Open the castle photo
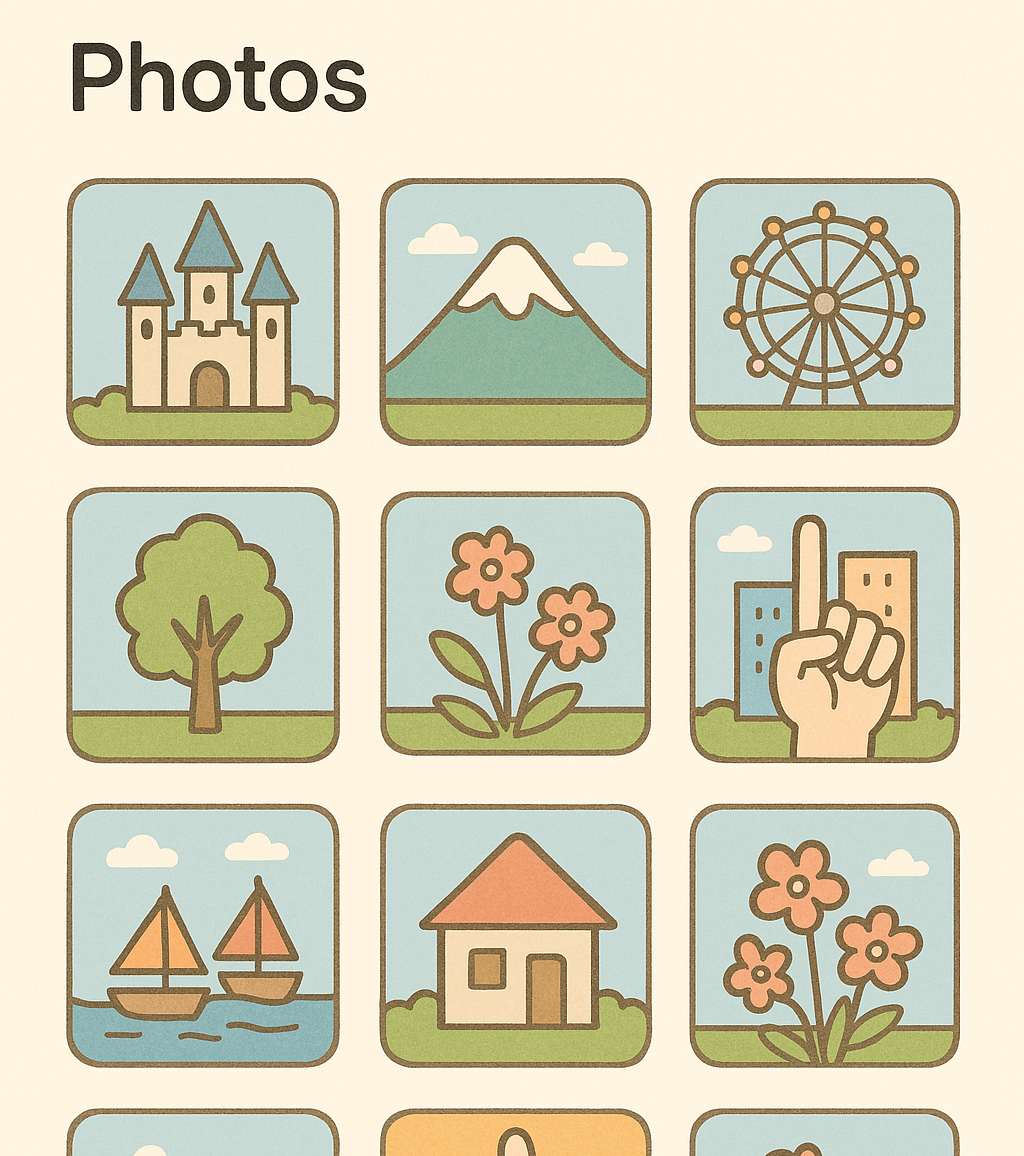This screenshot has width=1024, height=1156. pyautogui.click(x=203, y=312)
